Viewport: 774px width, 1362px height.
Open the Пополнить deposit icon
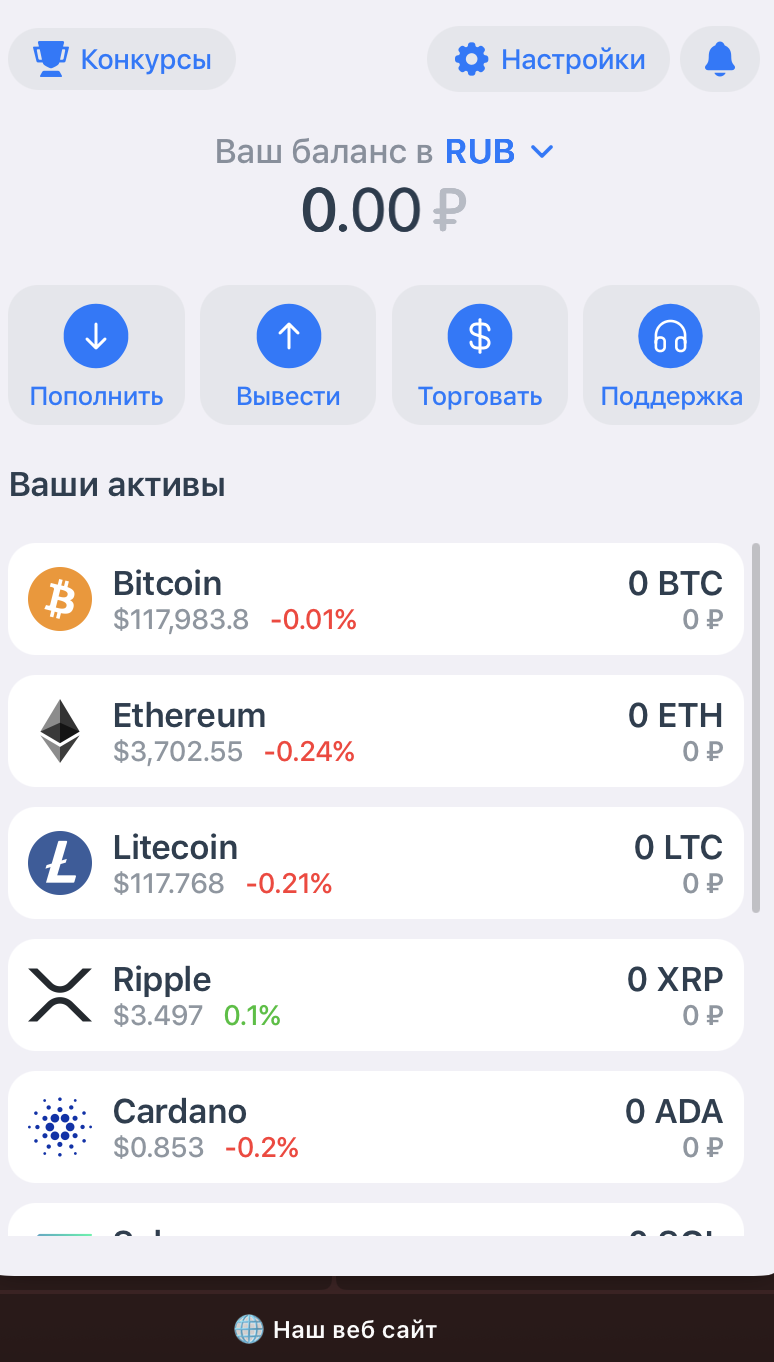[x=96, y=336]
